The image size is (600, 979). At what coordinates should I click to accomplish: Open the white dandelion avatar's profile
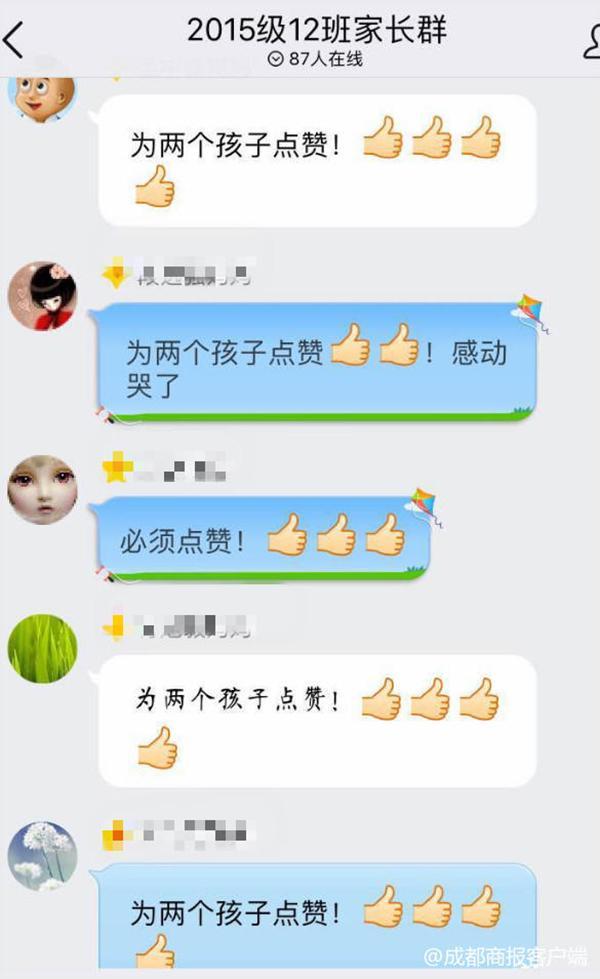click(x=42, y=856)
